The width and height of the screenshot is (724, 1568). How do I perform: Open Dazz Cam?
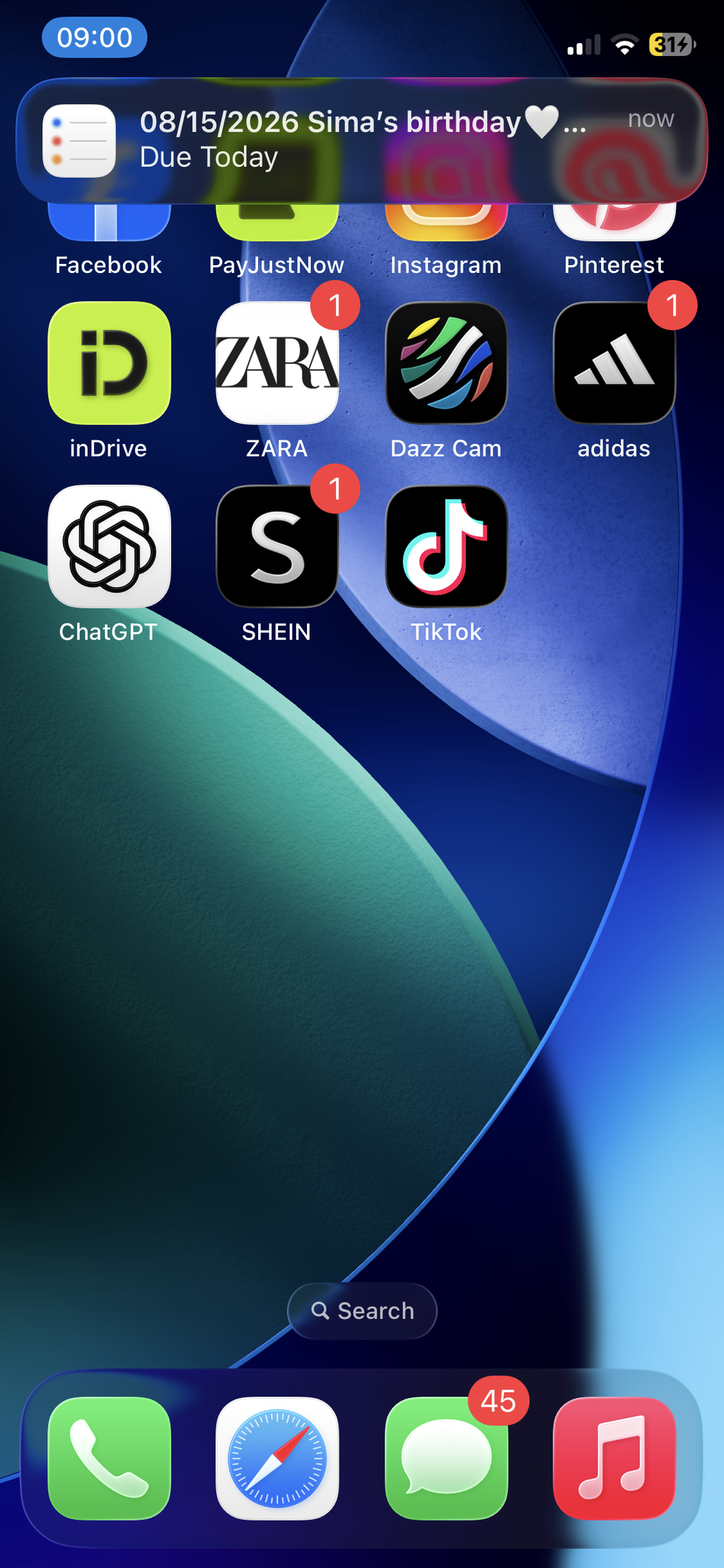click(446, 363)
